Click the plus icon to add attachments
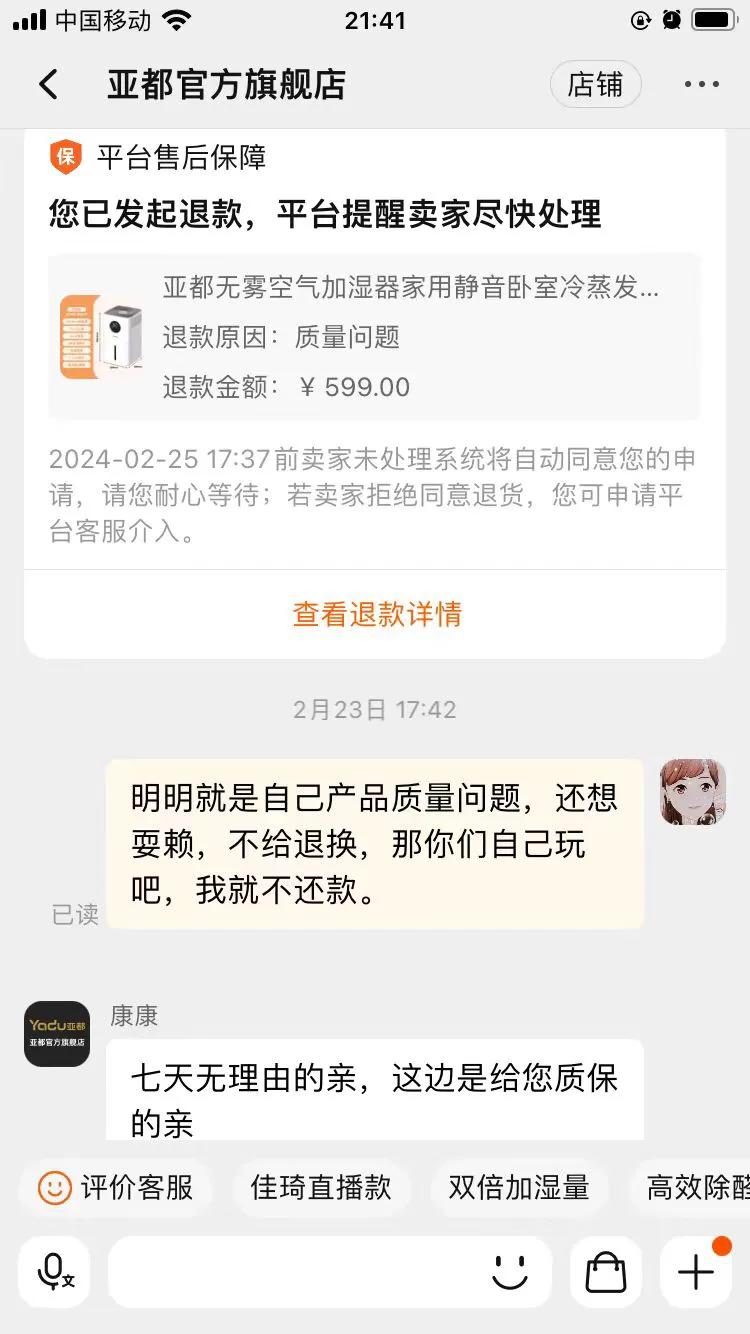Screen dimensions: 750x1334 694,1271
